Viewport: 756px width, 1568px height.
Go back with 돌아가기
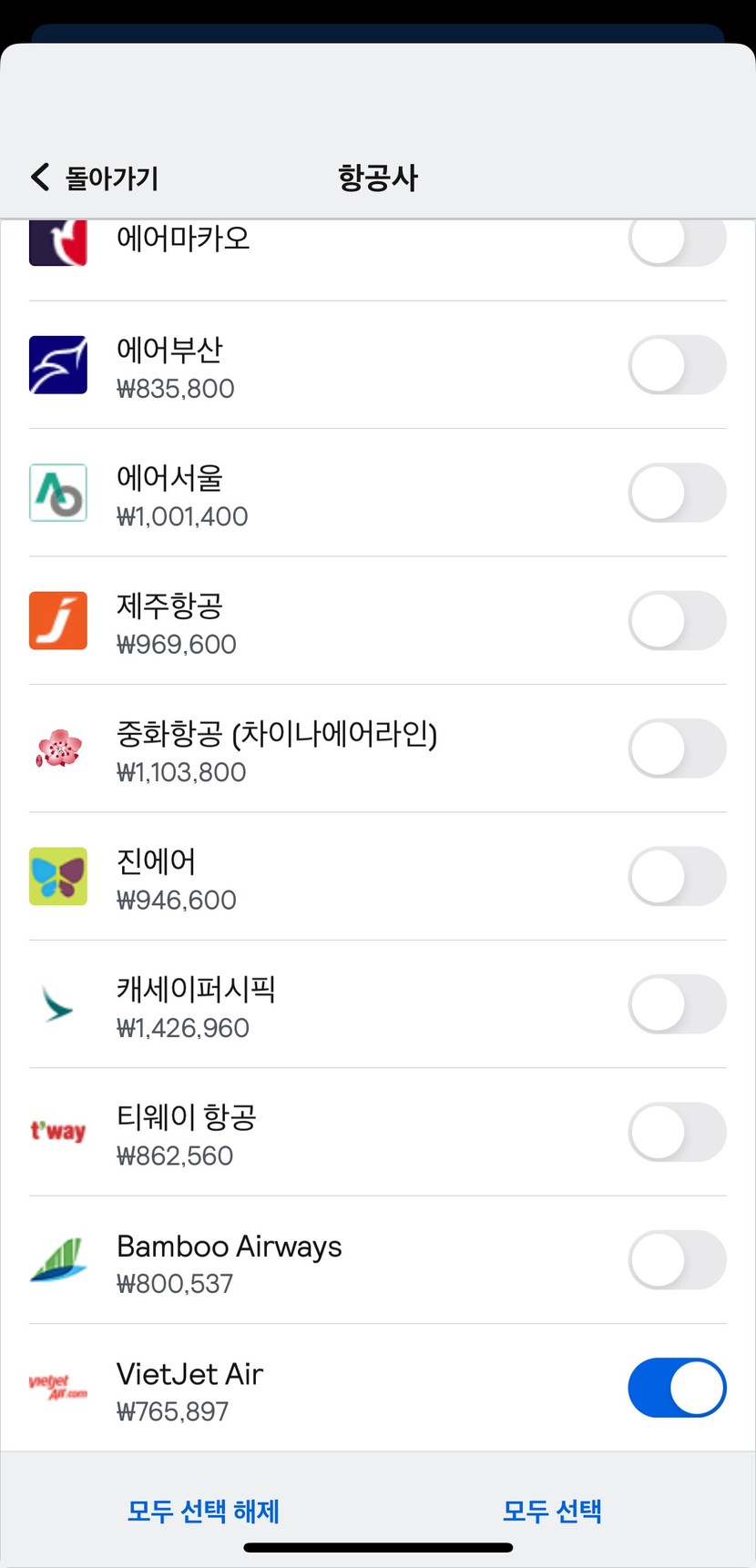95,177
